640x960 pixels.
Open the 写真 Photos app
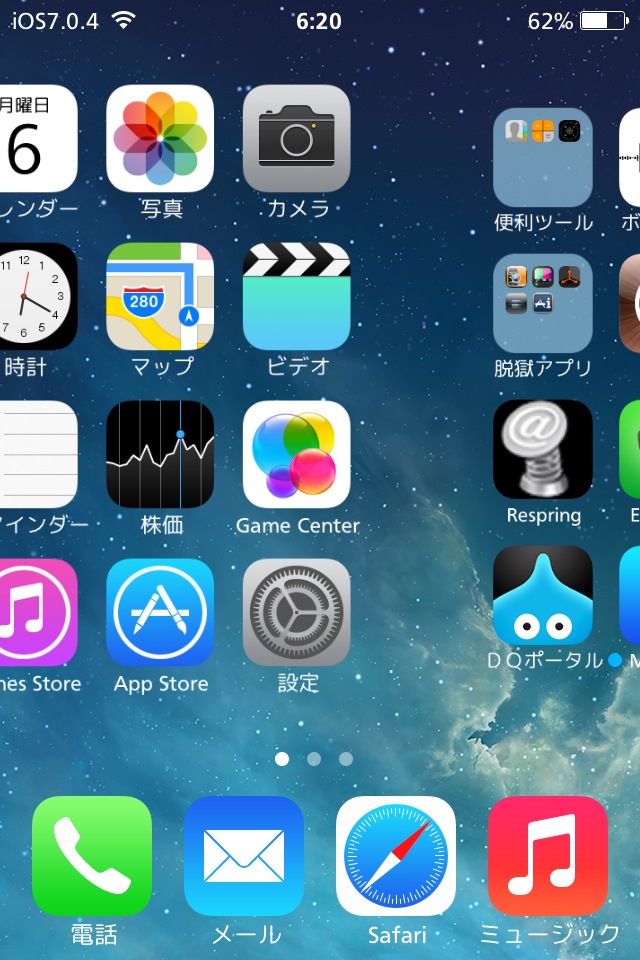(160, 138)
